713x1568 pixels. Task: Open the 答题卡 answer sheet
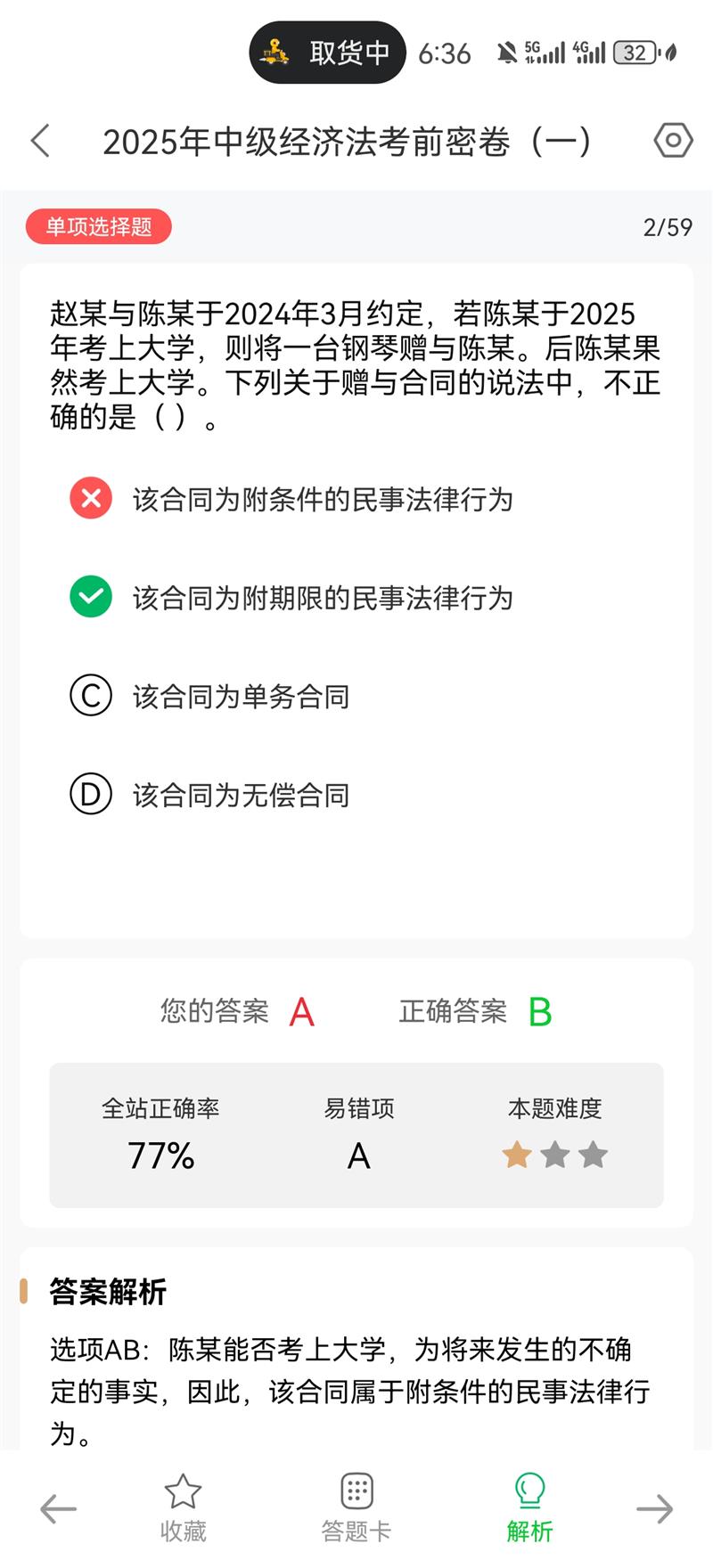(356, 1509)
